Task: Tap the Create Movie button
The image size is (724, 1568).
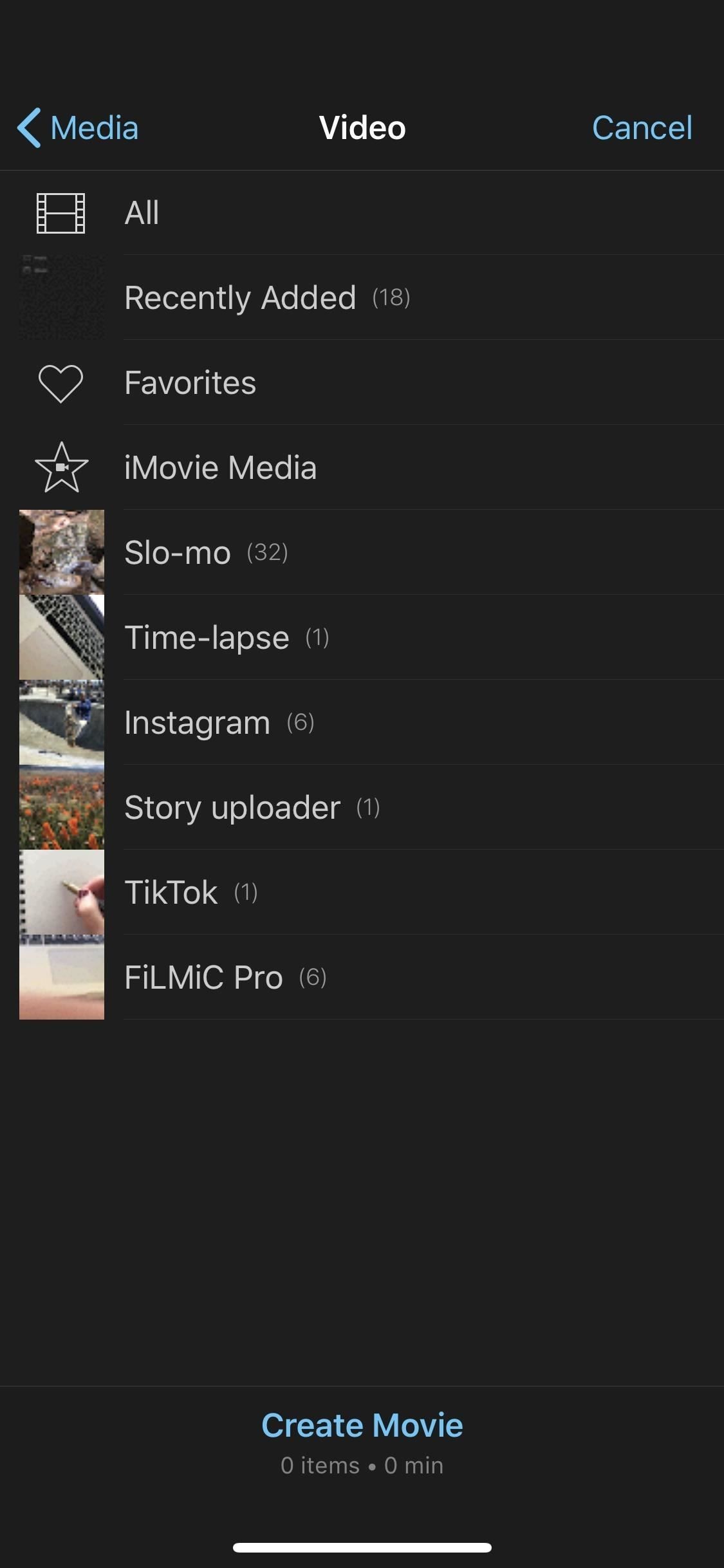Action: click(x=362, y=1424)
